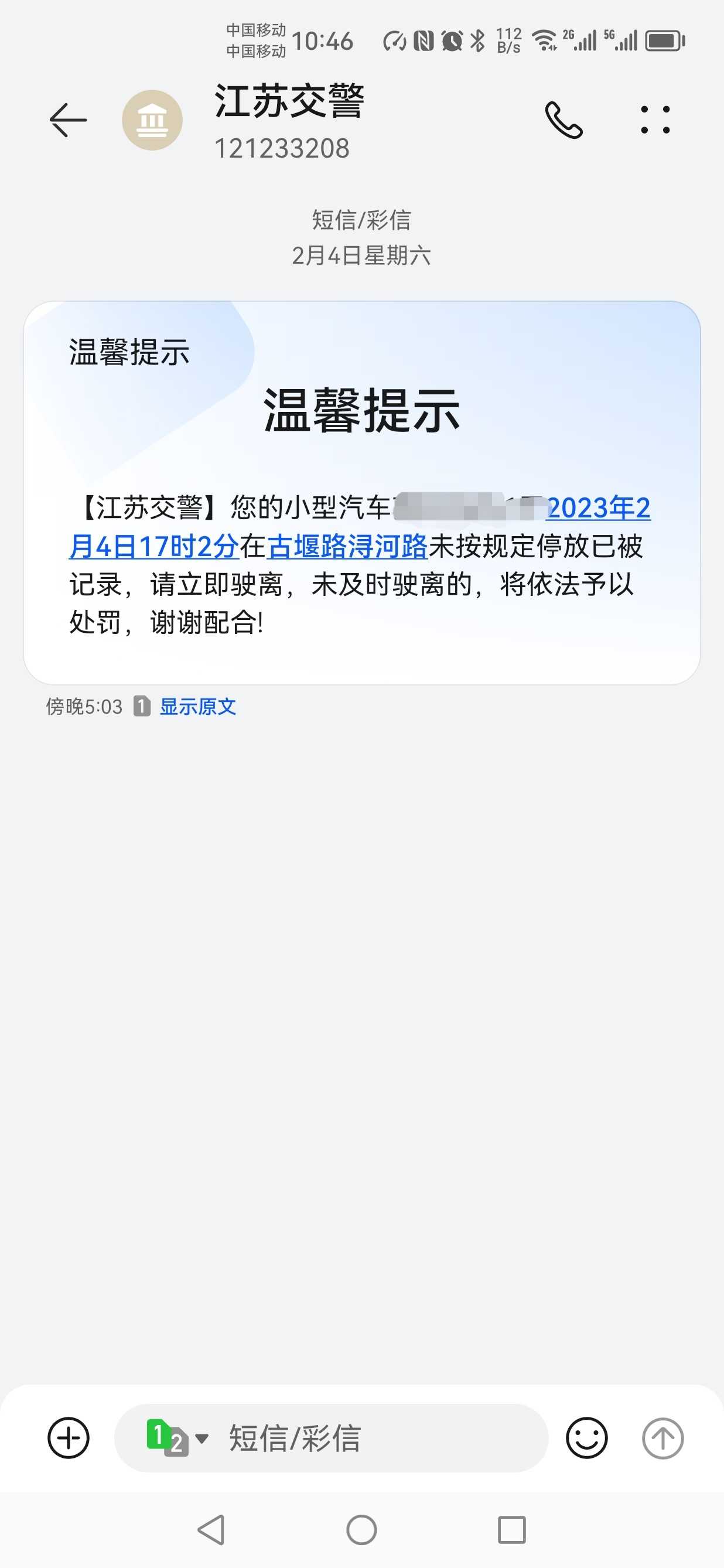Screen dimensions: 724x1568
Task: Open the 江苏交警 contact avatar
Action: 152,120
